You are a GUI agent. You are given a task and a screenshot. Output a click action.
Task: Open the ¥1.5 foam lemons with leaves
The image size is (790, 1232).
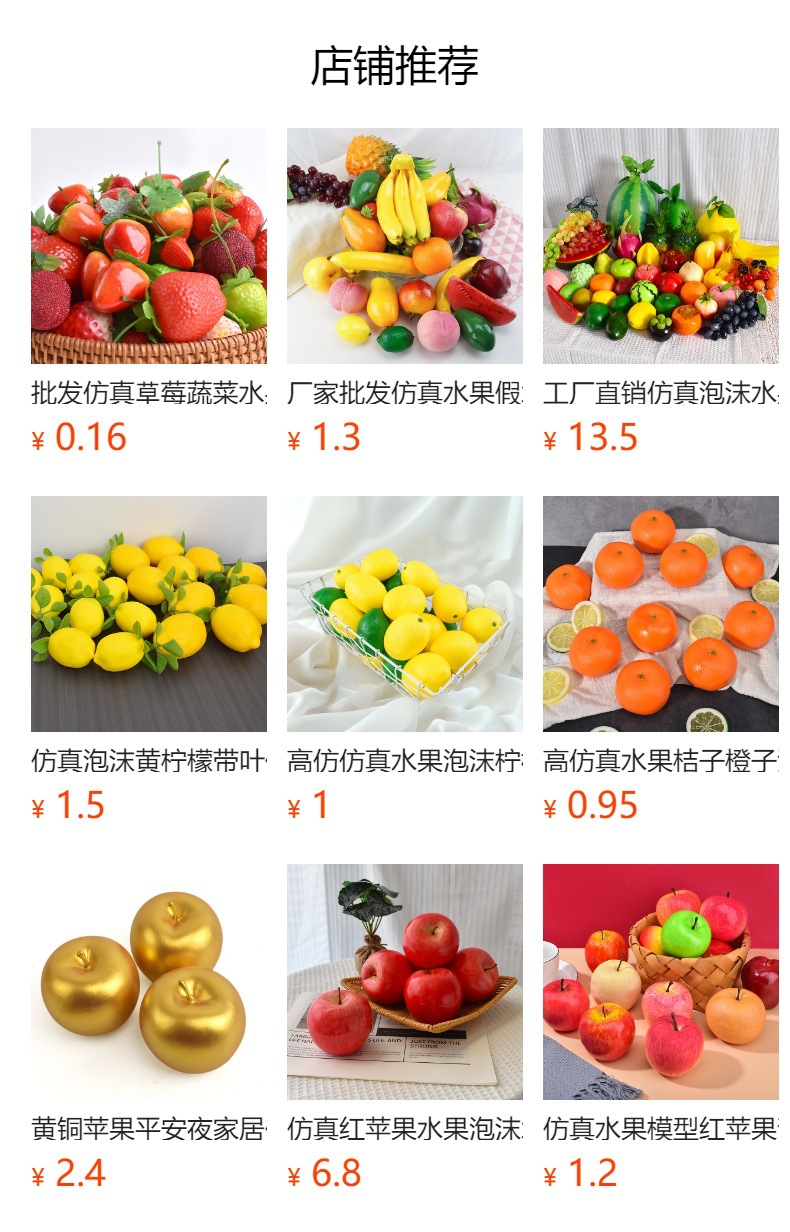tap(149, 614)
